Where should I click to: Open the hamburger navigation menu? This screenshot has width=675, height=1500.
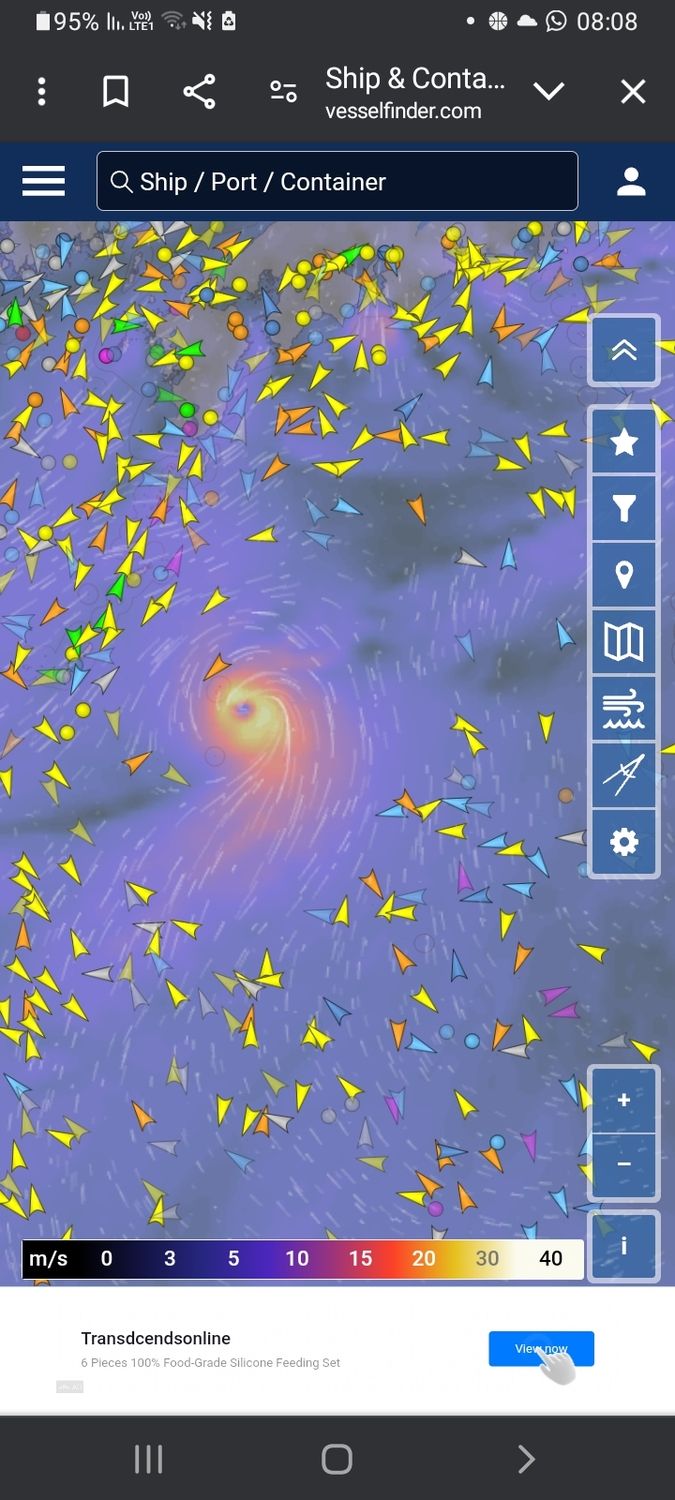(43, 181)
